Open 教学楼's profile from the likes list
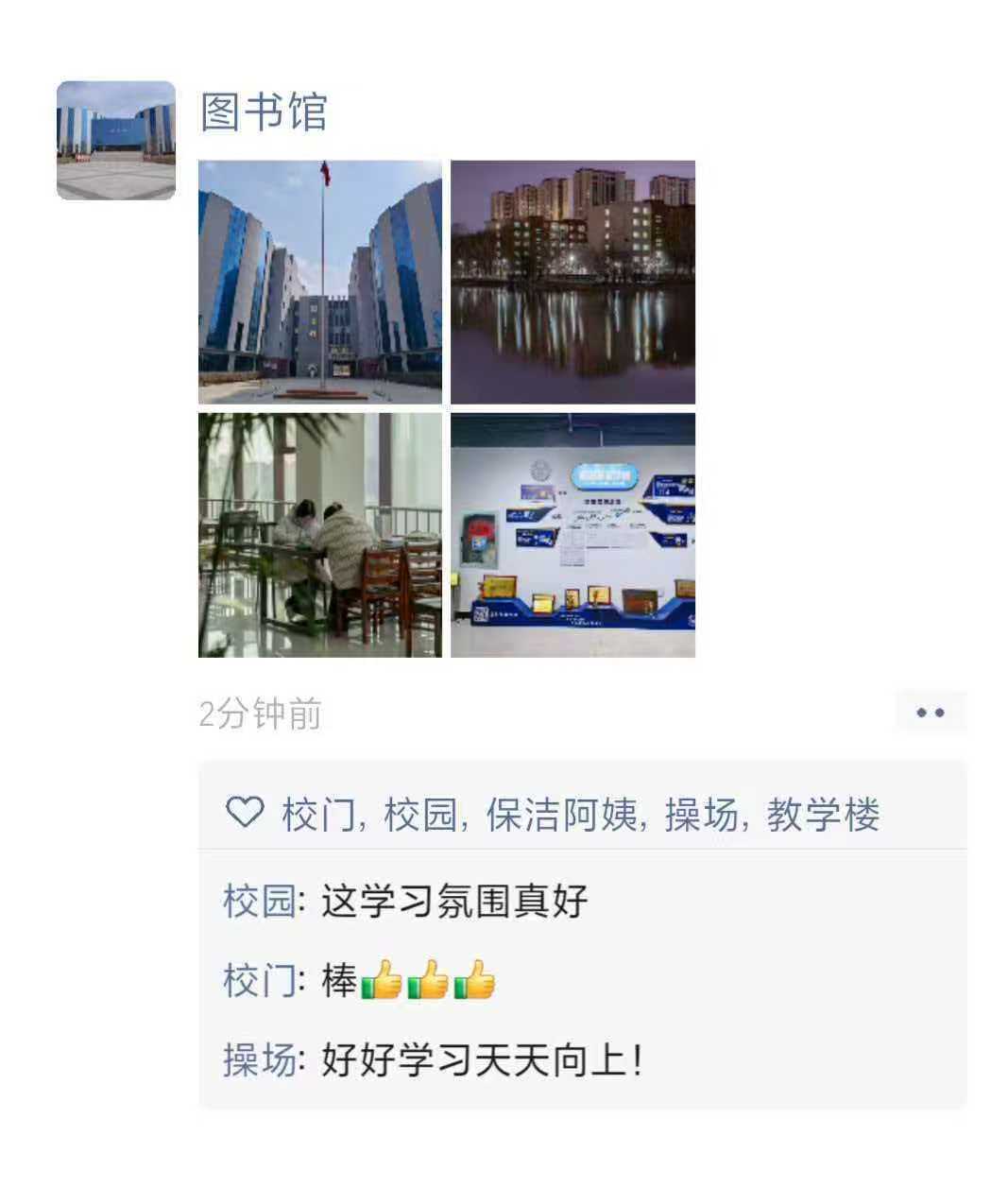The height and width of the screenshot is (1187, 1008). tap(823, 815)
